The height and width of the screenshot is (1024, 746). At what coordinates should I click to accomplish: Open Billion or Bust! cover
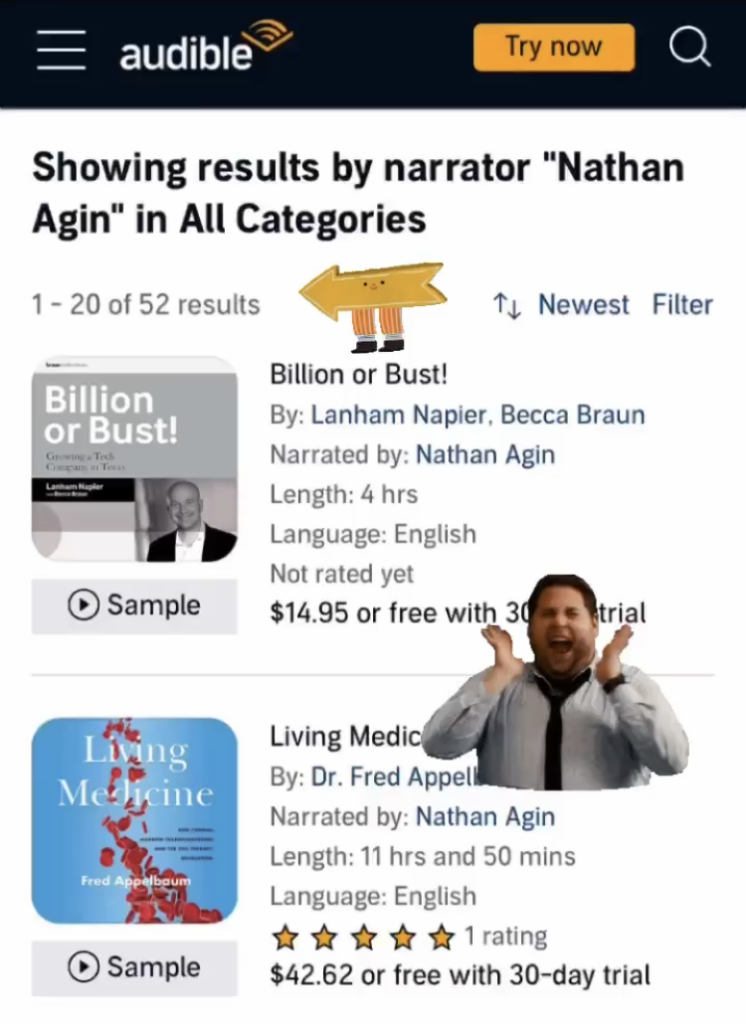[x=135, y=459]
